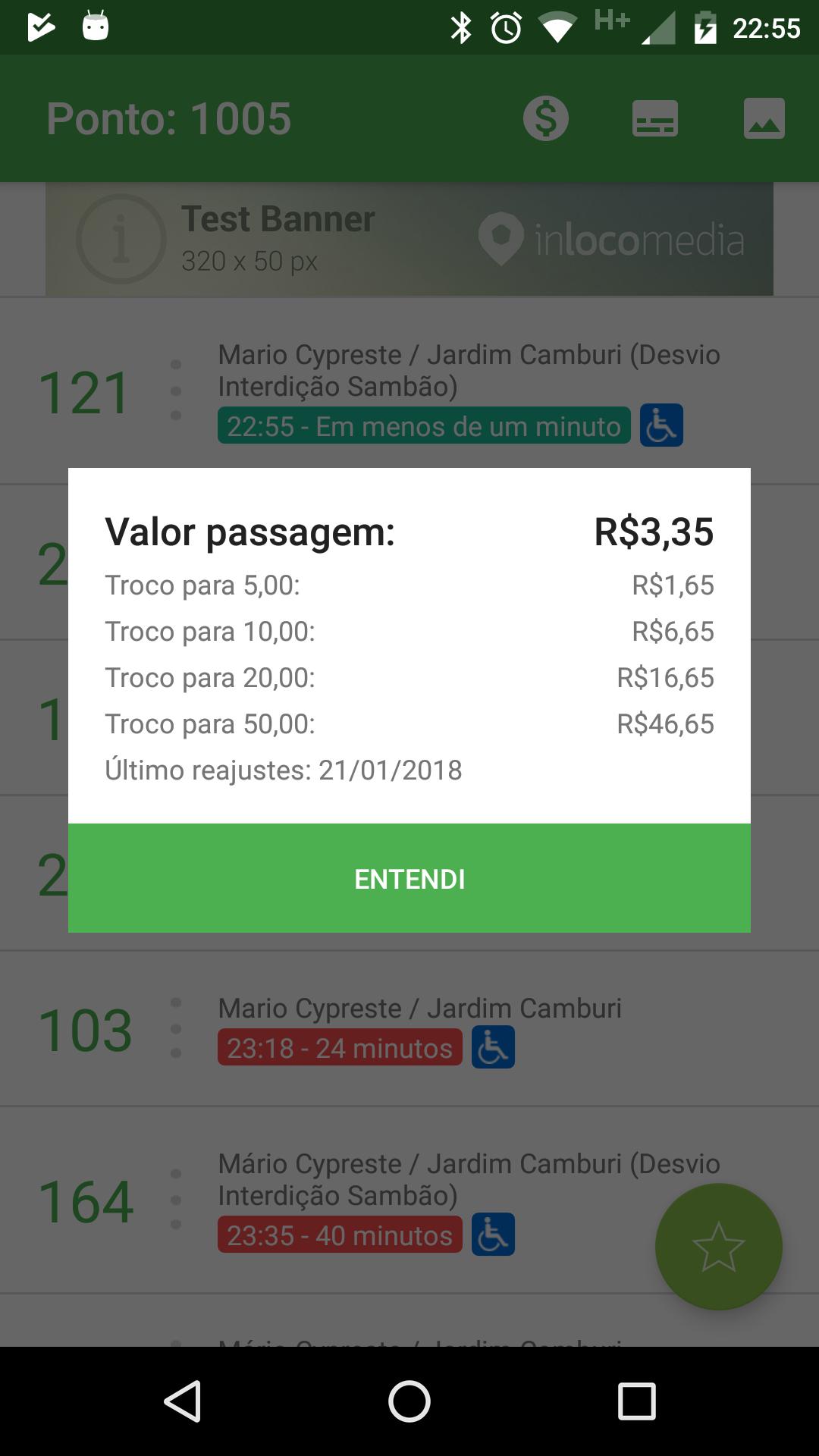Tap the green arrival badge for route 121
Screen dimensions: 819x1456
coord(423,426)
